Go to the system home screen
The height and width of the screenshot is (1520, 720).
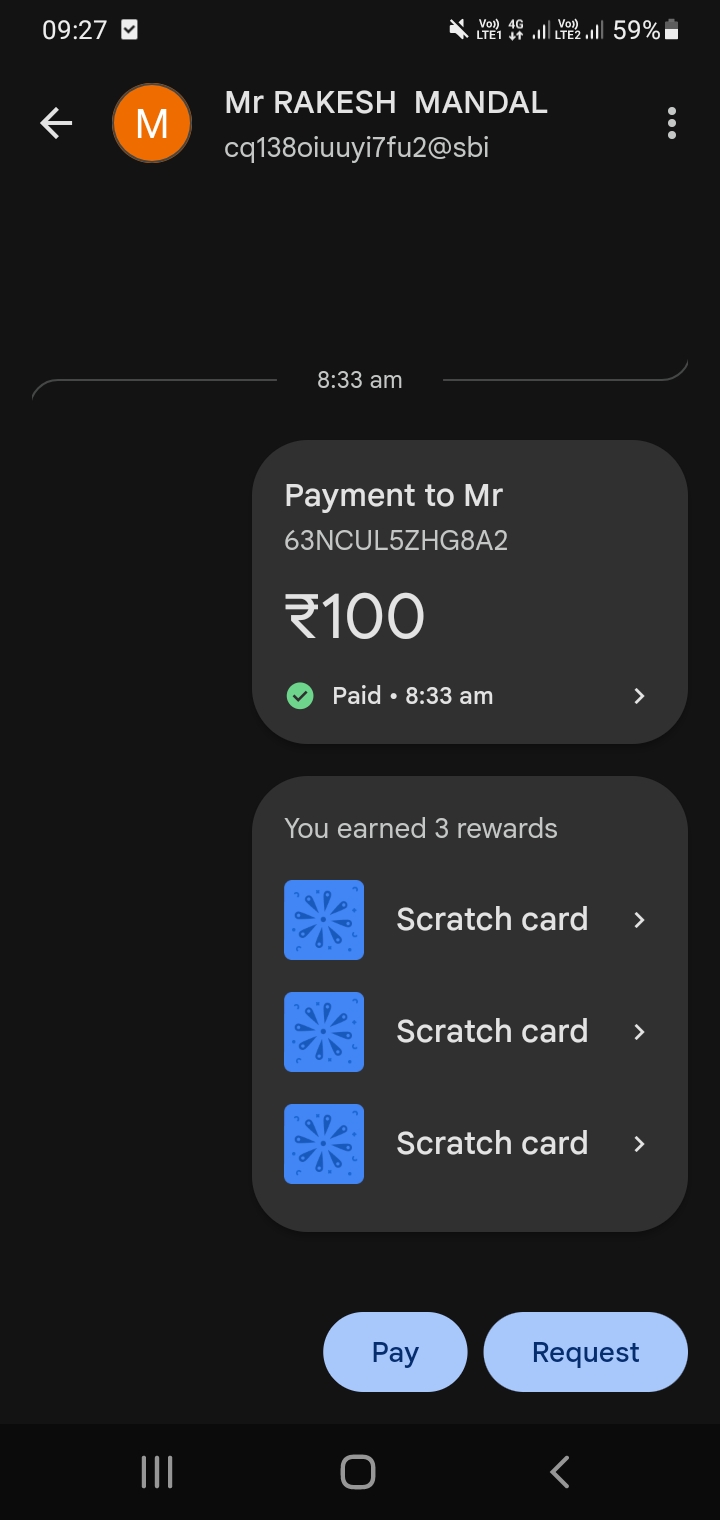click(x=358, y=1472)
